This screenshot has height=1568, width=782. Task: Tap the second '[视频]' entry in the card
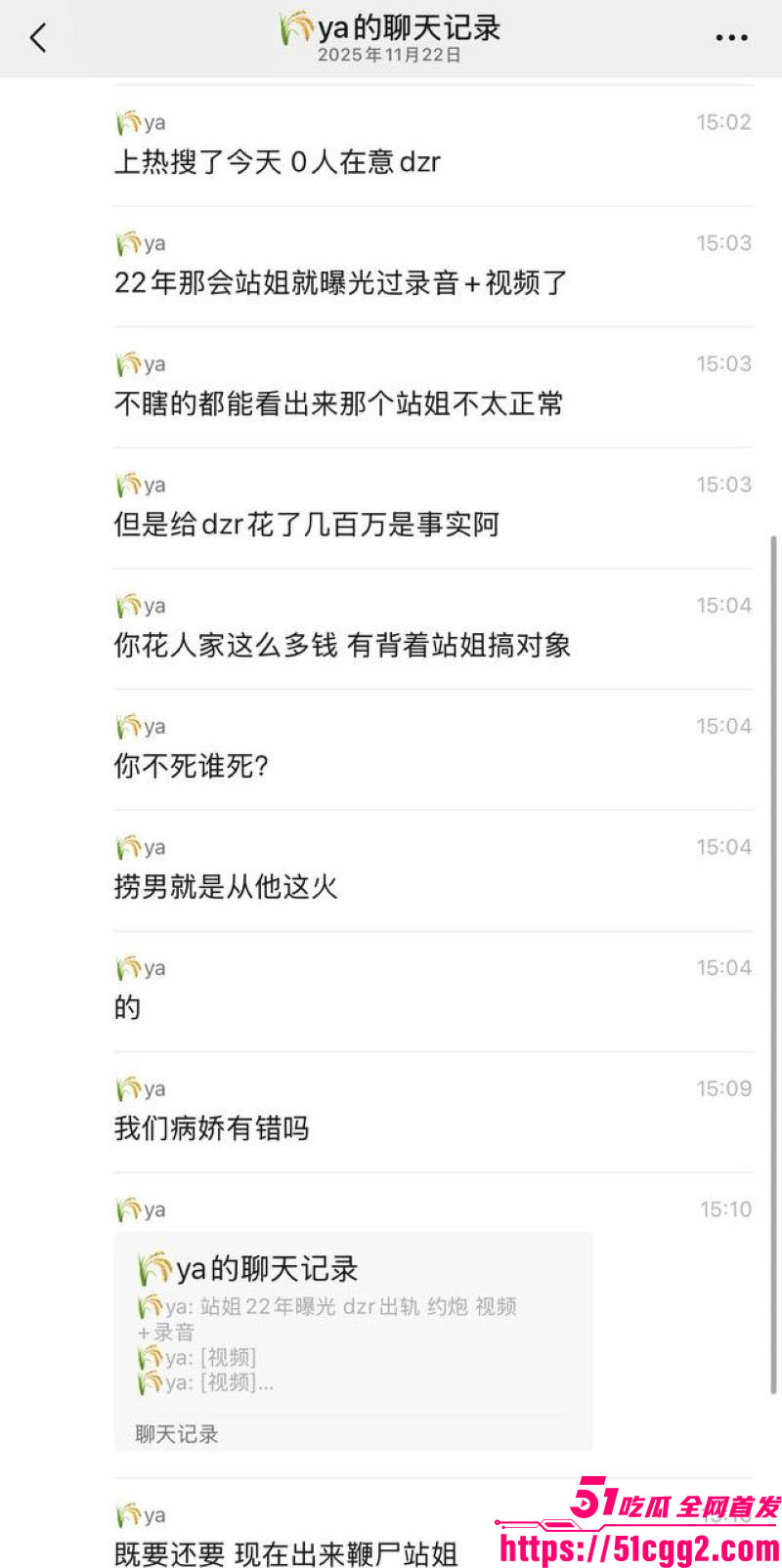coord(225,1381)
